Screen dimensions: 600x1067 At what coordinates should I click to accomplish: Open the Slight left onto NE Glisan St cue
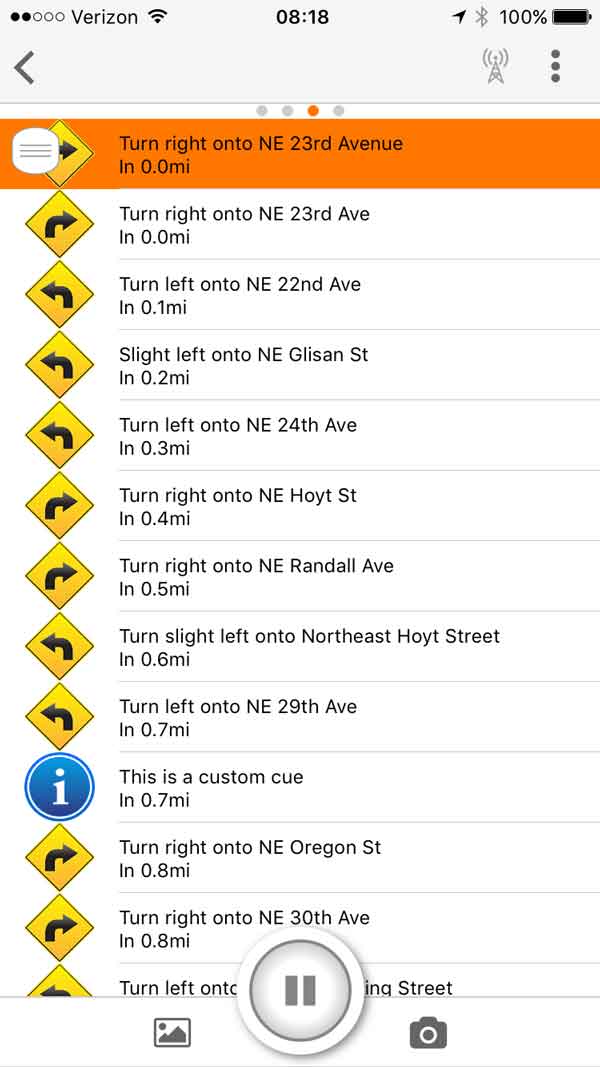[x=300, y=365]
